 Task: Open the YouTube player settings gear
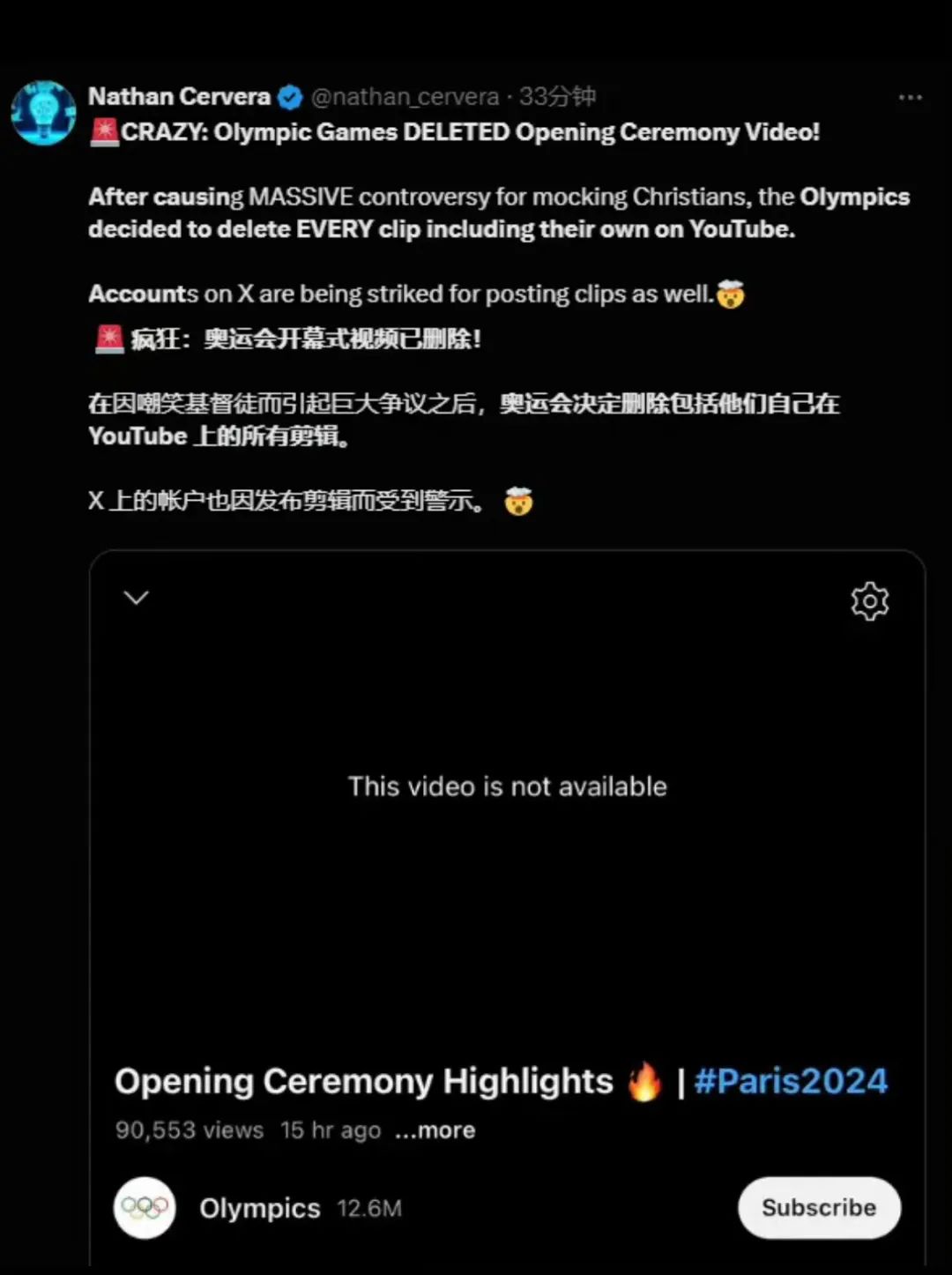click(869, 601)
